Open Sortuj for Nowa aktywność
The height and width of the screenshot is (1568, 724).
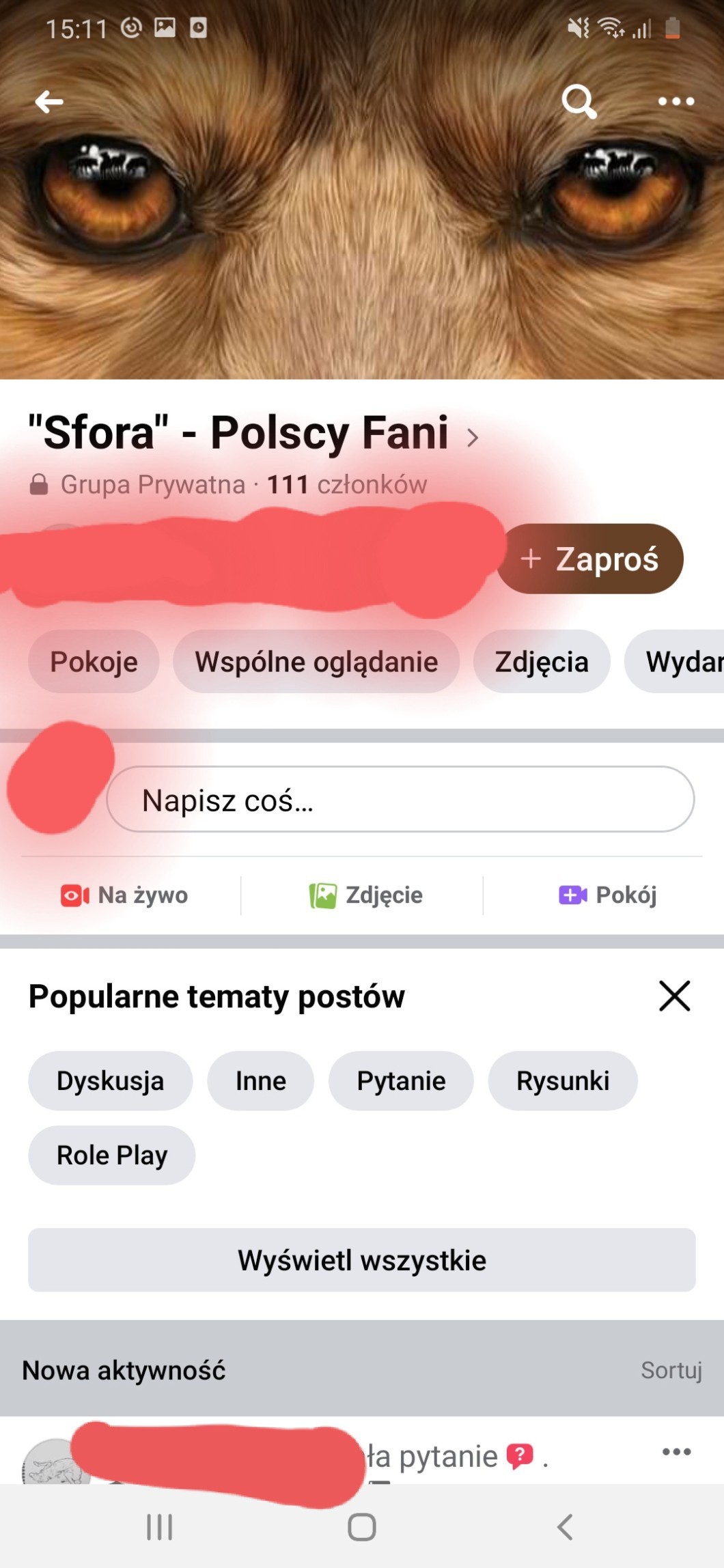(671, 1370)
